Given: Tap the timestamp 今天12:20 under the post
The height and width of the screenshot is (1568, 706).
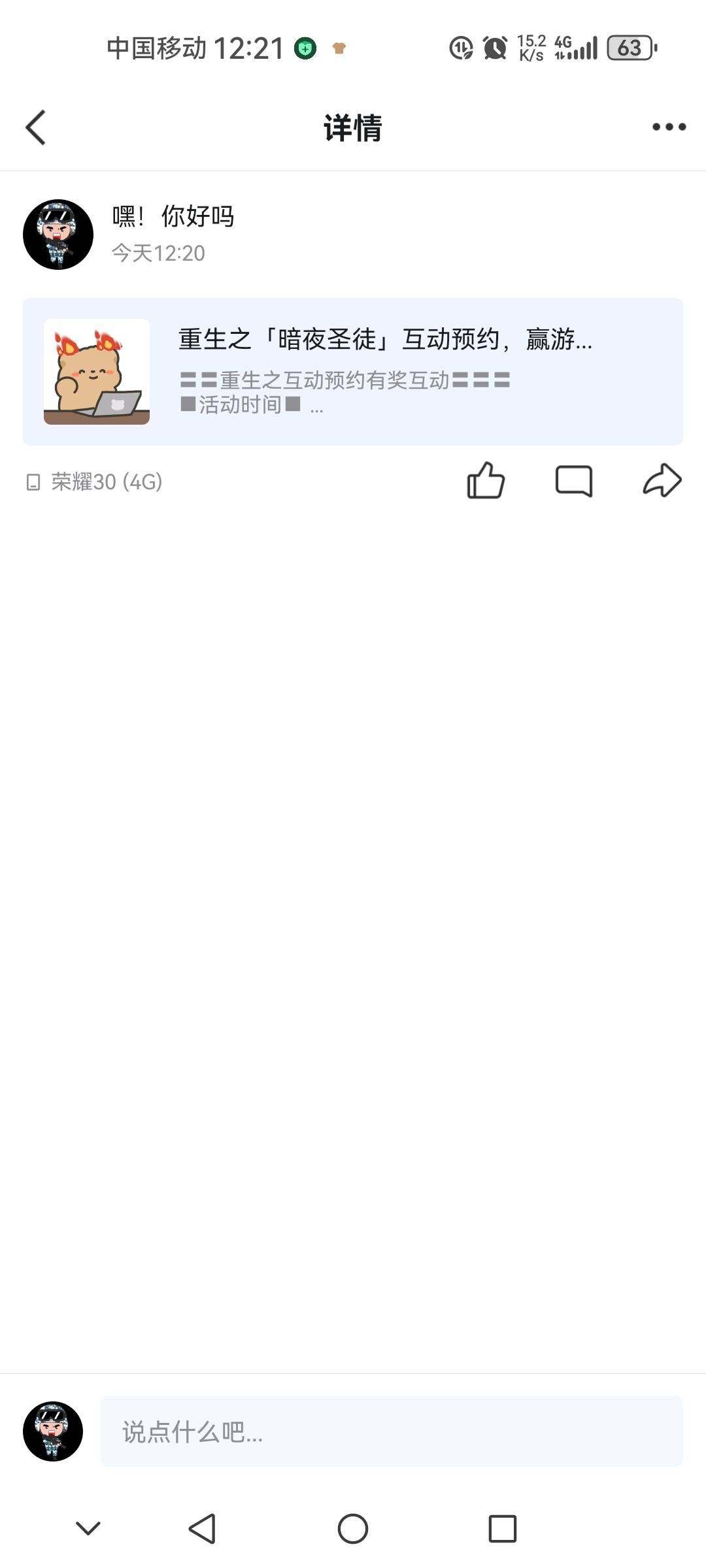Looking at the screenshot, I should pos(158,253).
